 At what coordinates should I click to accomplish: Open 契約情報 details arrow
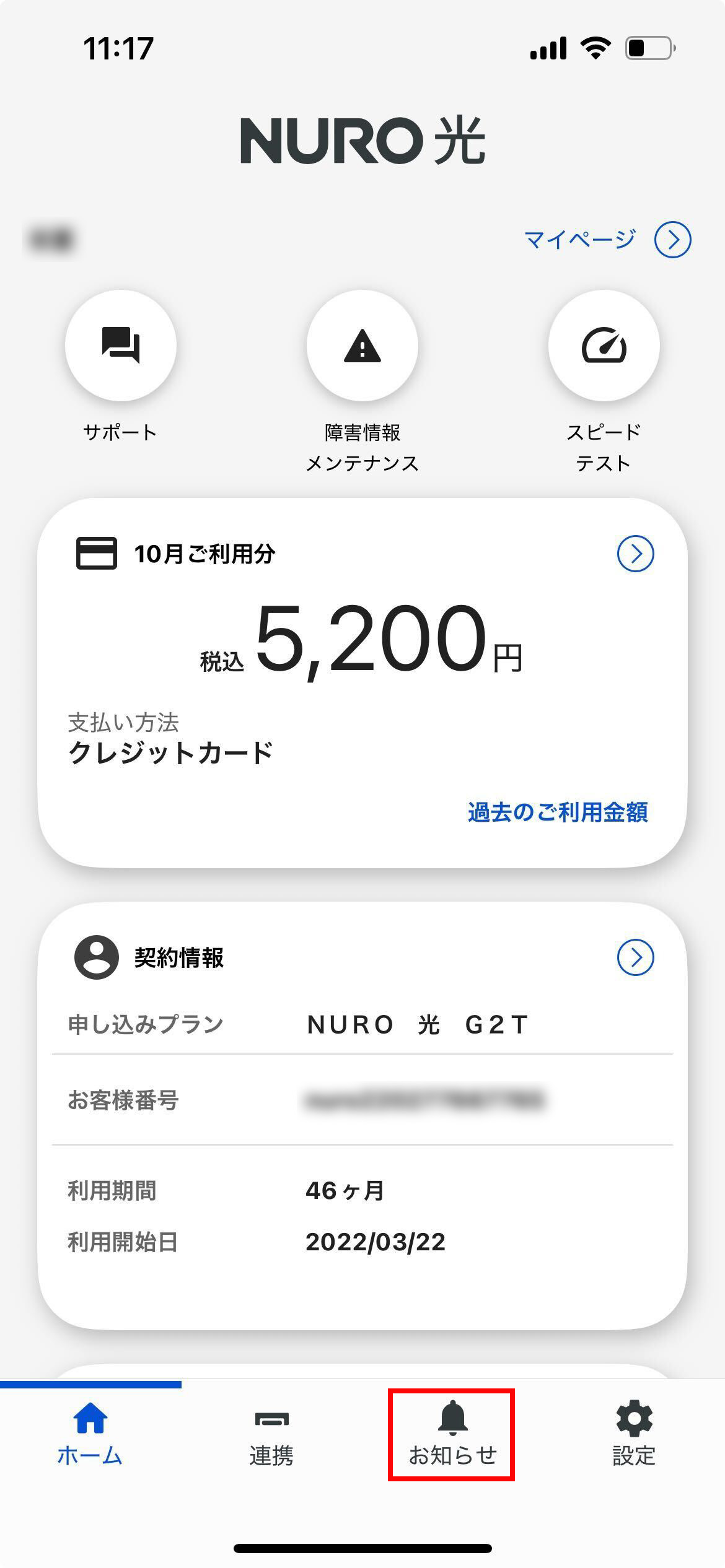click(x=635, y=957)
